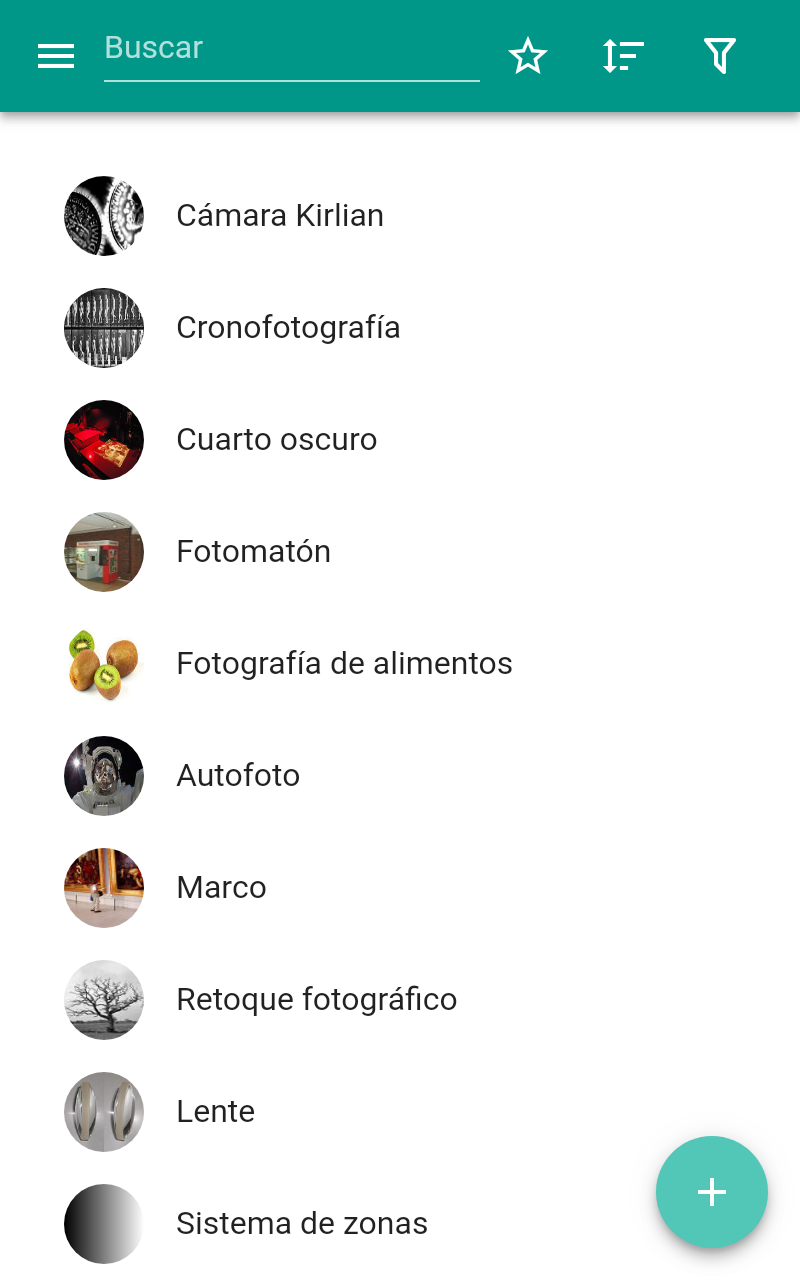Show favorites with the star icon
The width and height of the screenshot is (800, 1280).
(x=528, y=56)
